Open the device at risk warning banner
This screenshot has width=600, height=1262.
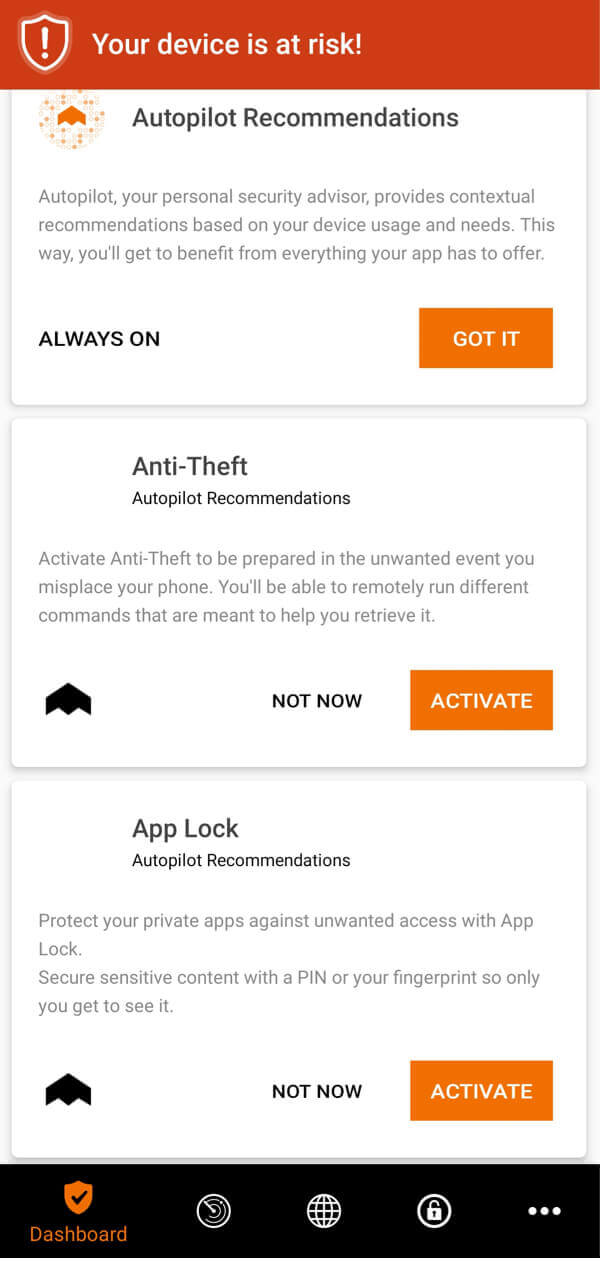point(300,44)
